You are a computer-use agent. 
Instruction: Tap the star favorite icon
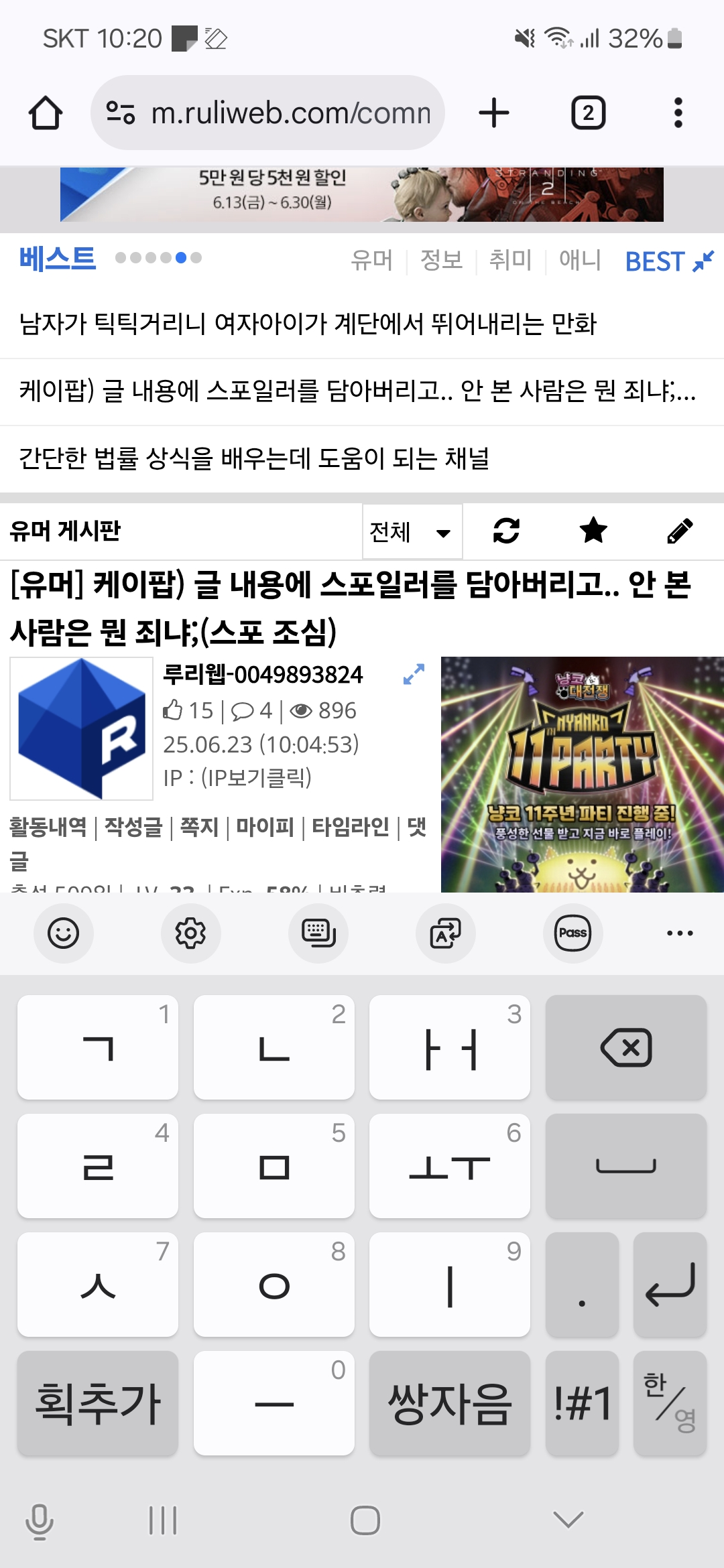(x=593, y=531)
